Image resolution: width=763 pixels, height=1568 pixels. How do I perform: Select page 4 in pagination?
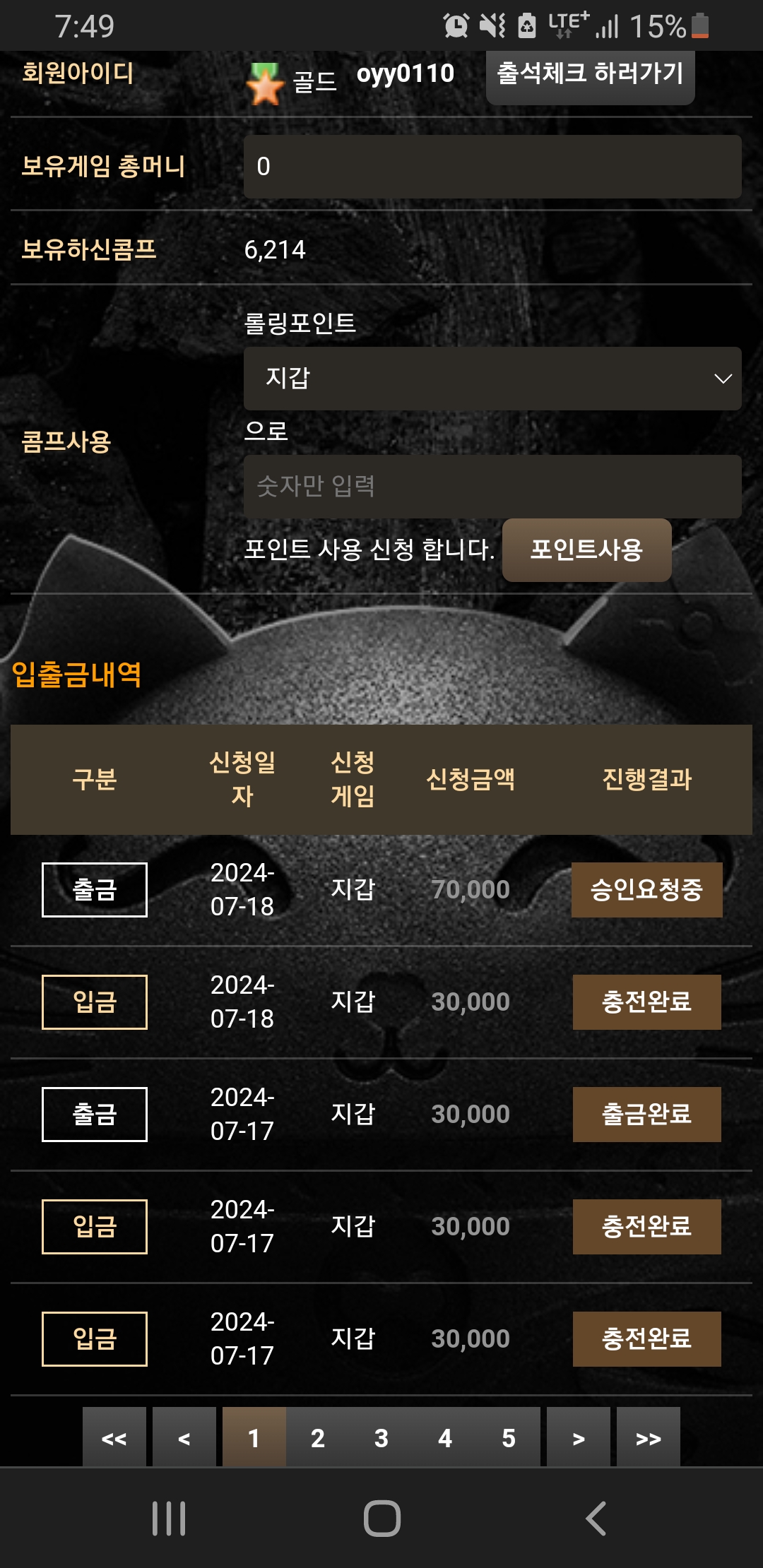[x=445, y=1438]
